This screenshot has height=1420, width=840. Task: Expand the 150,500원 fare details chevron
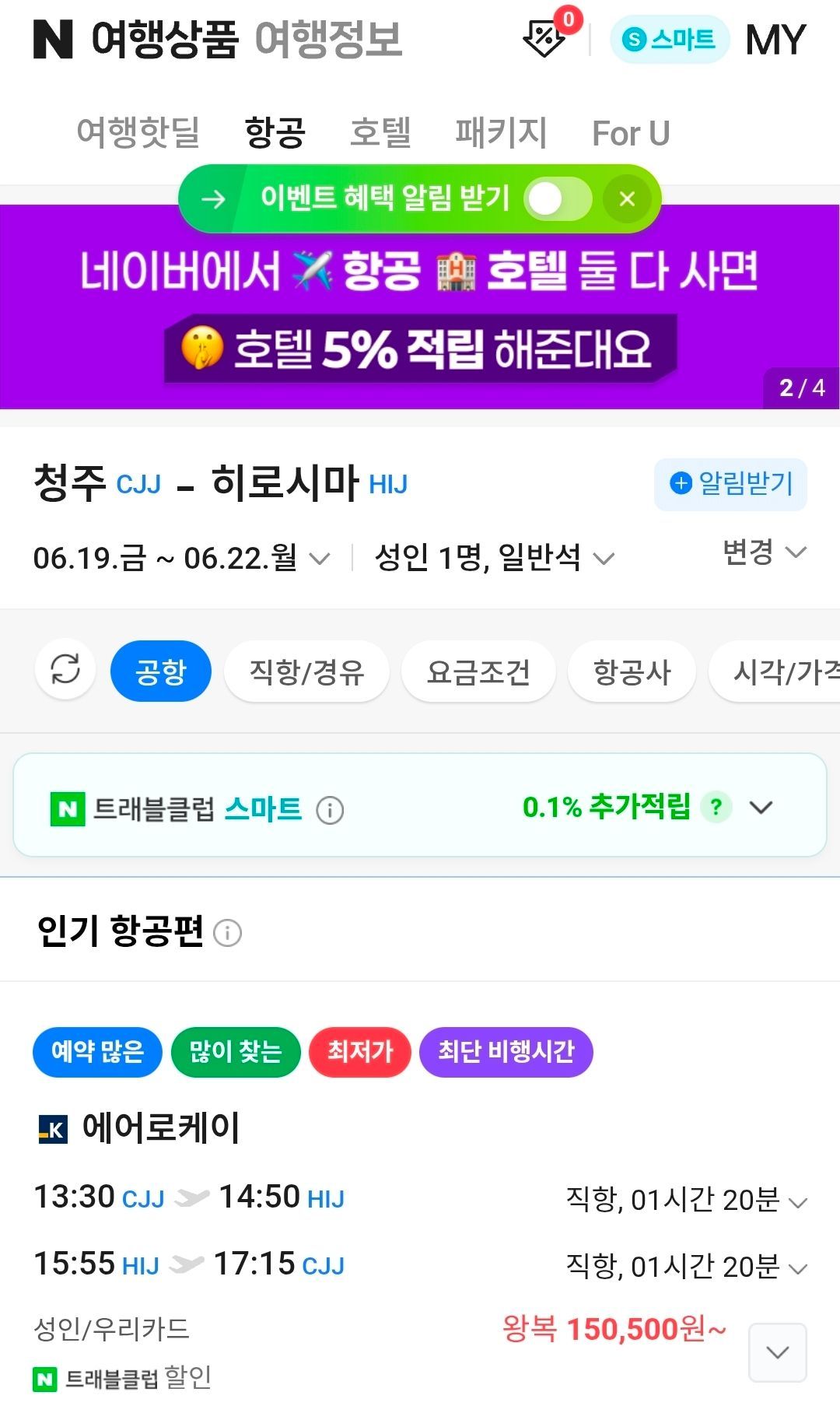778,1352
